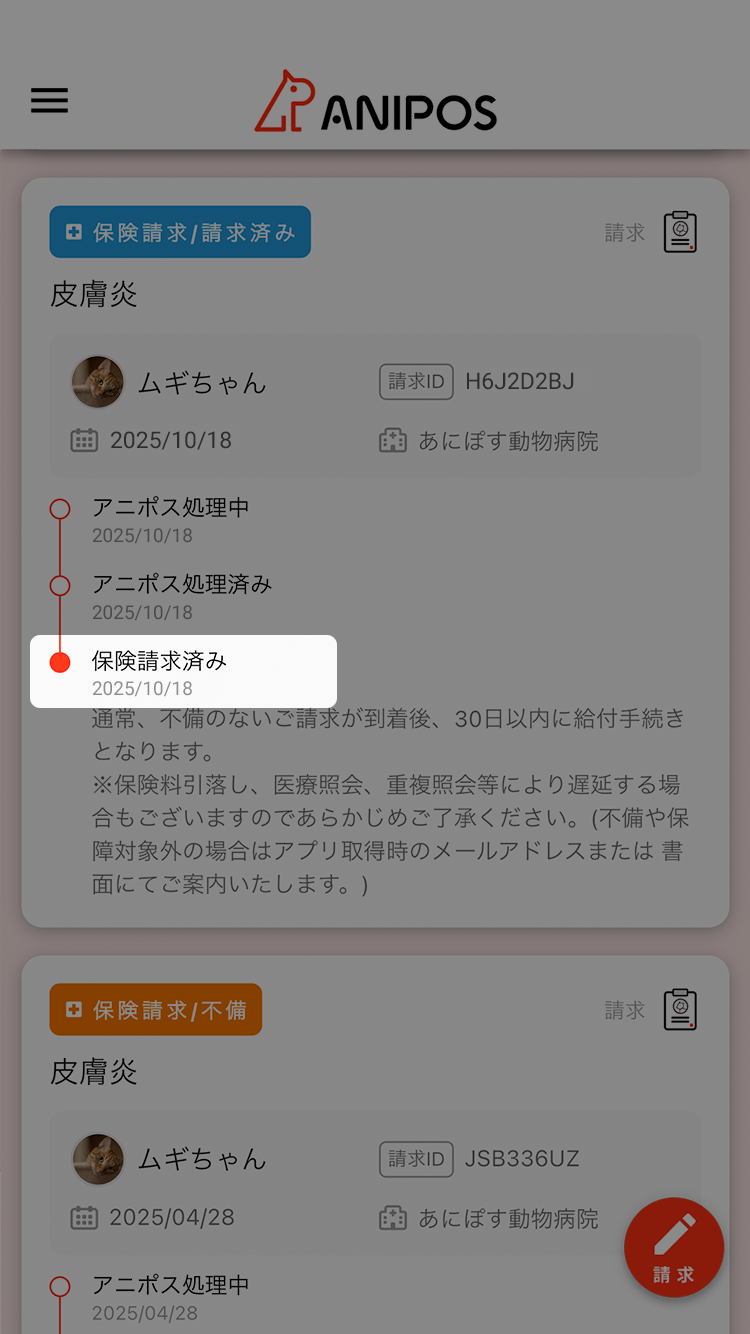
Task: Open the 保険請求/請求済み claim card for 皮膚炎
Action: pyautogui.click(x=375, y=553)
